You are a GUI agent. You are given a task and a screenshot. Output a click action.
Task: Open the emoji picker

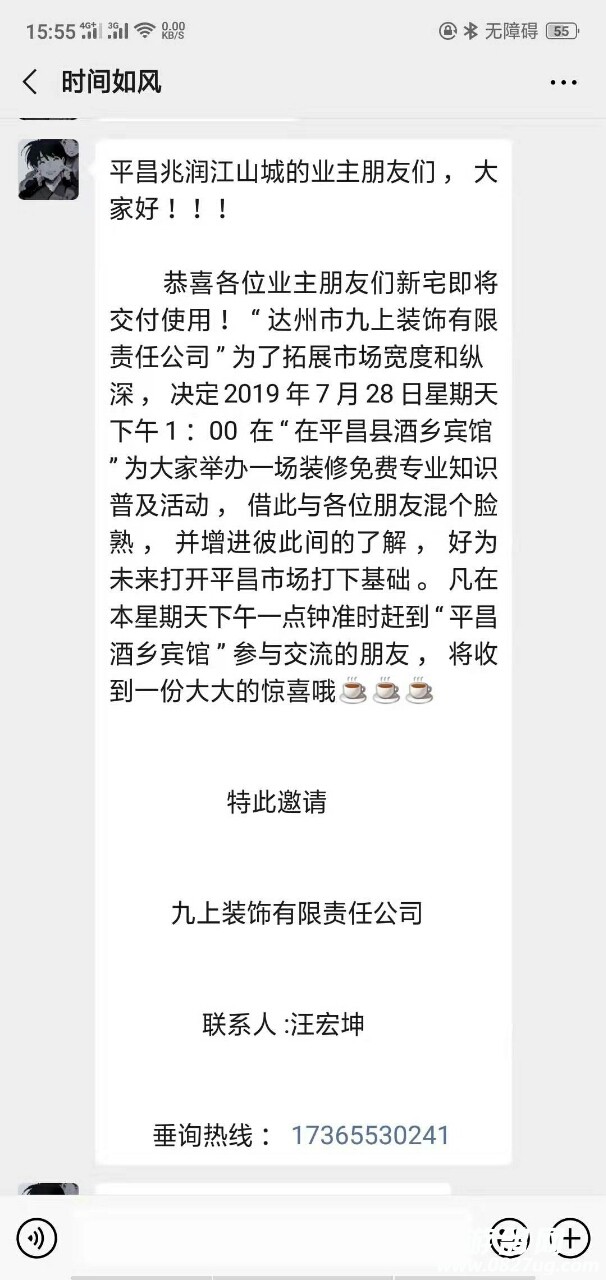[x=511, y=1239]
